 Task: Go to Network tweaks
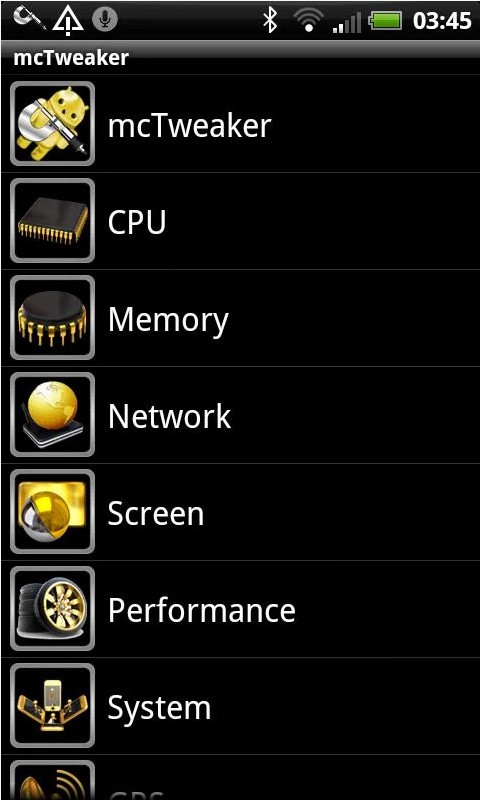tap(240, 415)
